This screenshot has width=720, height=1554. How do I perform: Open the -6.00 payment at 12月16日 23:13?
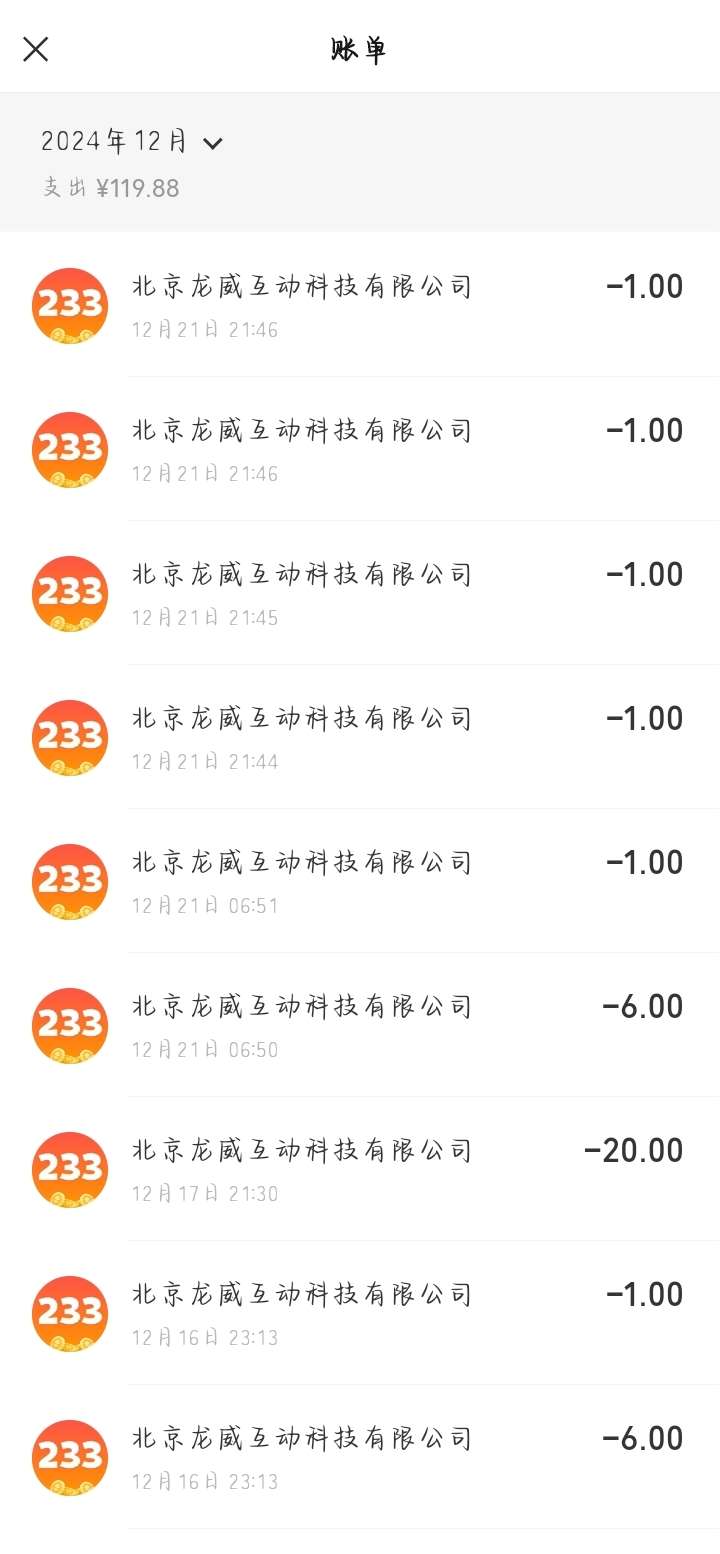coord(360,1457)
